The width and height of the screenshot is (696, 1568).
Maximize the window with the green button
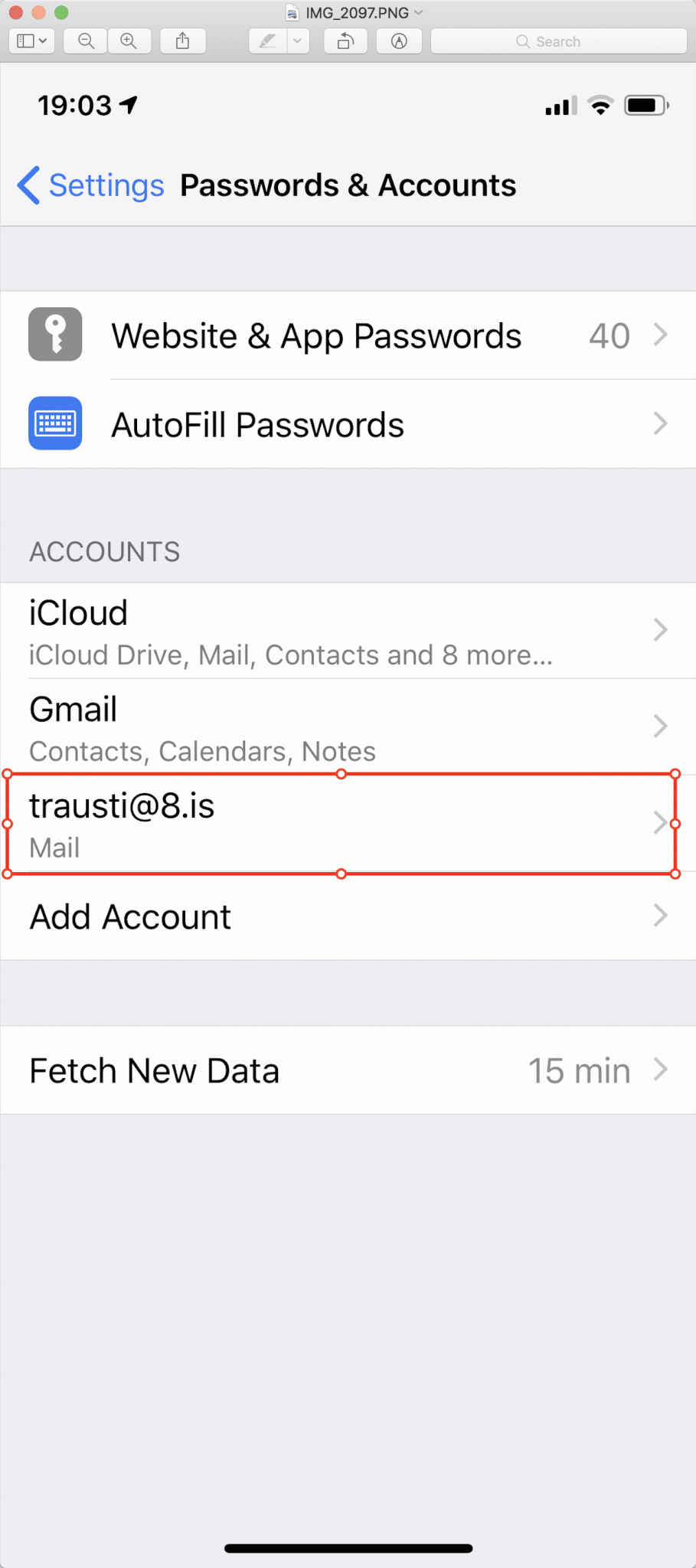tap(61, 13)
